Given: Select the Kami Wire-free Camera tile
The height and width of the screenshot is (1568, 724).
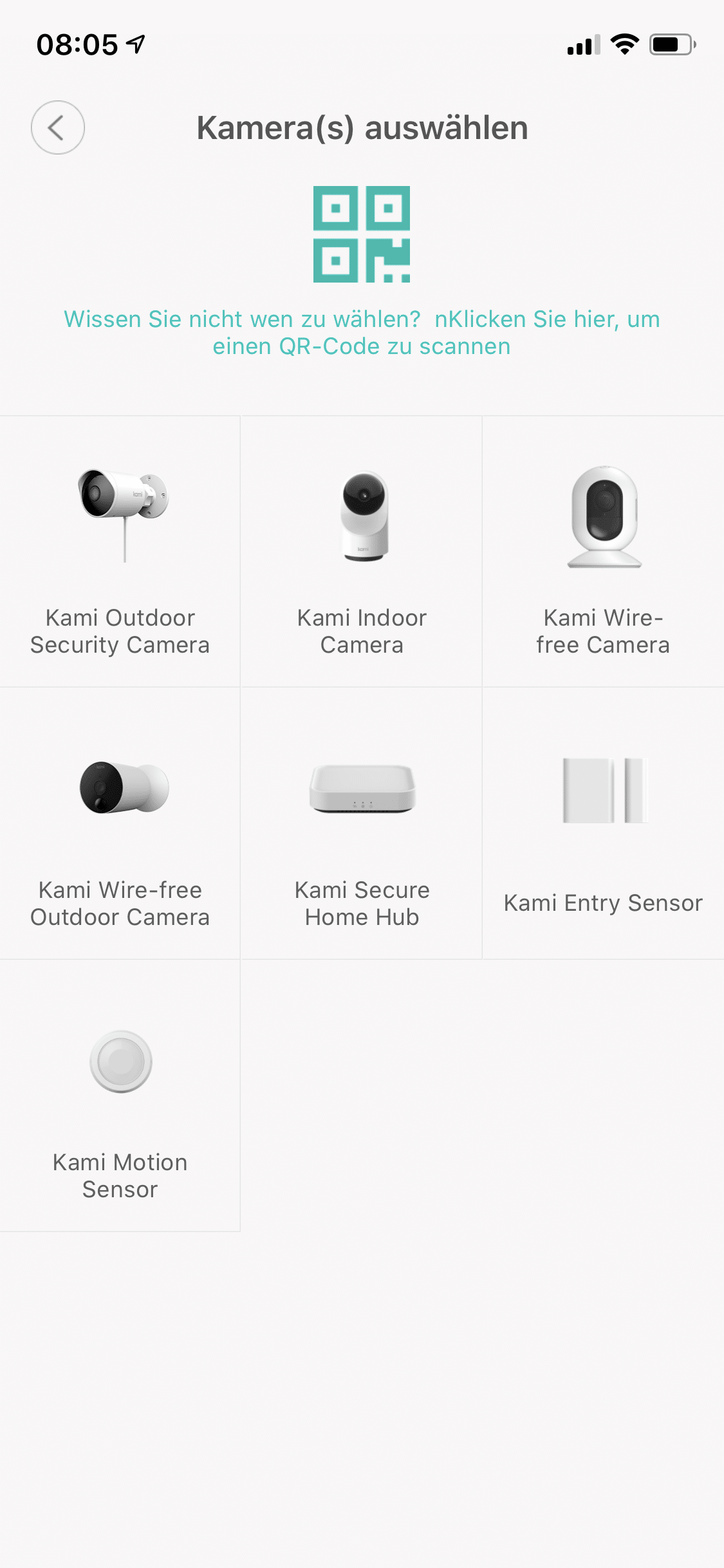Looking at the screenshot, I should click(603, 552).
